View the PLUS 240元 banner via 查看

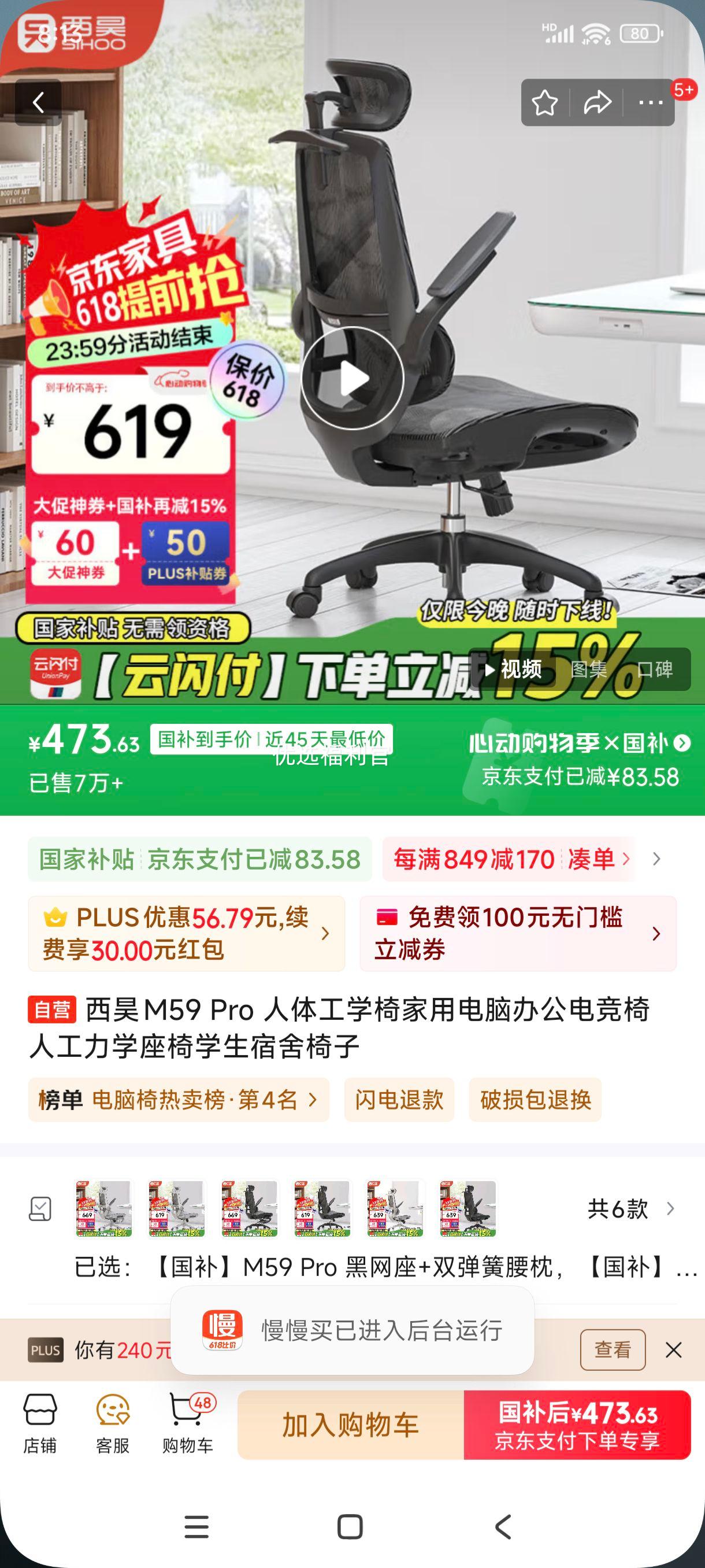coord(612,1349)
